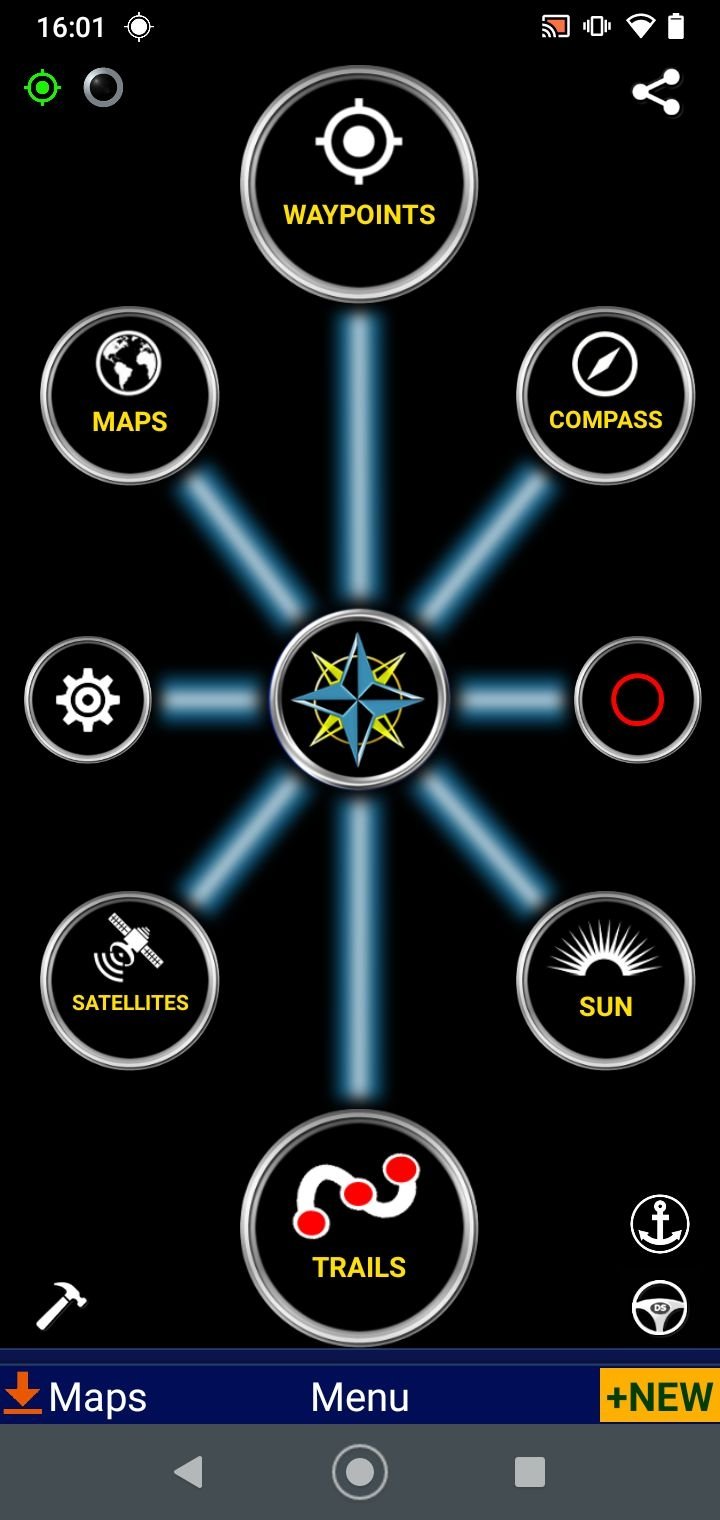
Task: Tap the green GPS target icon
Action: click(42, 88)
